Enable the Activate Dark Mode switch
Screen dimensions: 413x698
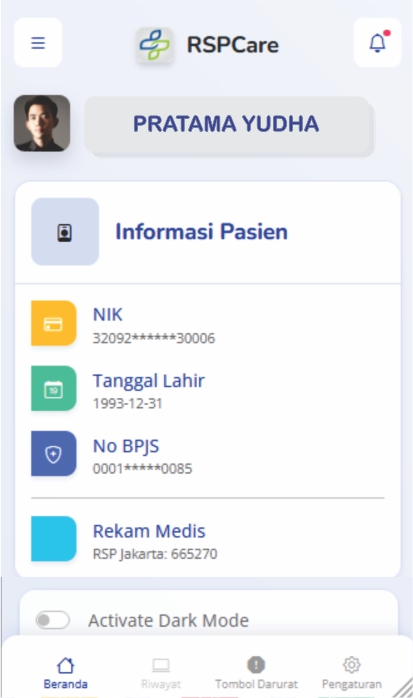tap(53, 620)
